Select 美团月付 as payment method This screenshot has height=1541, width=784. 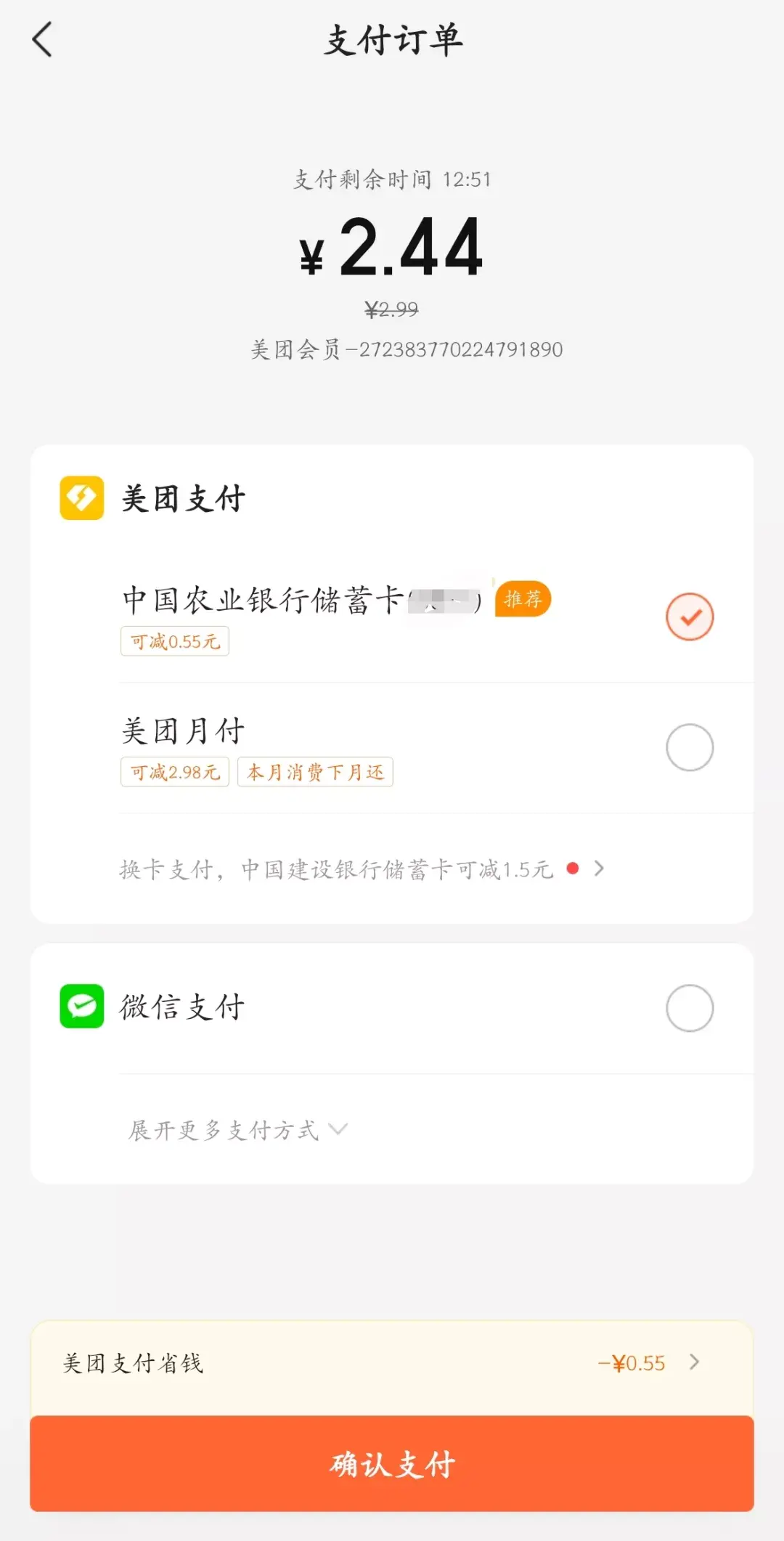coord(689,747)
